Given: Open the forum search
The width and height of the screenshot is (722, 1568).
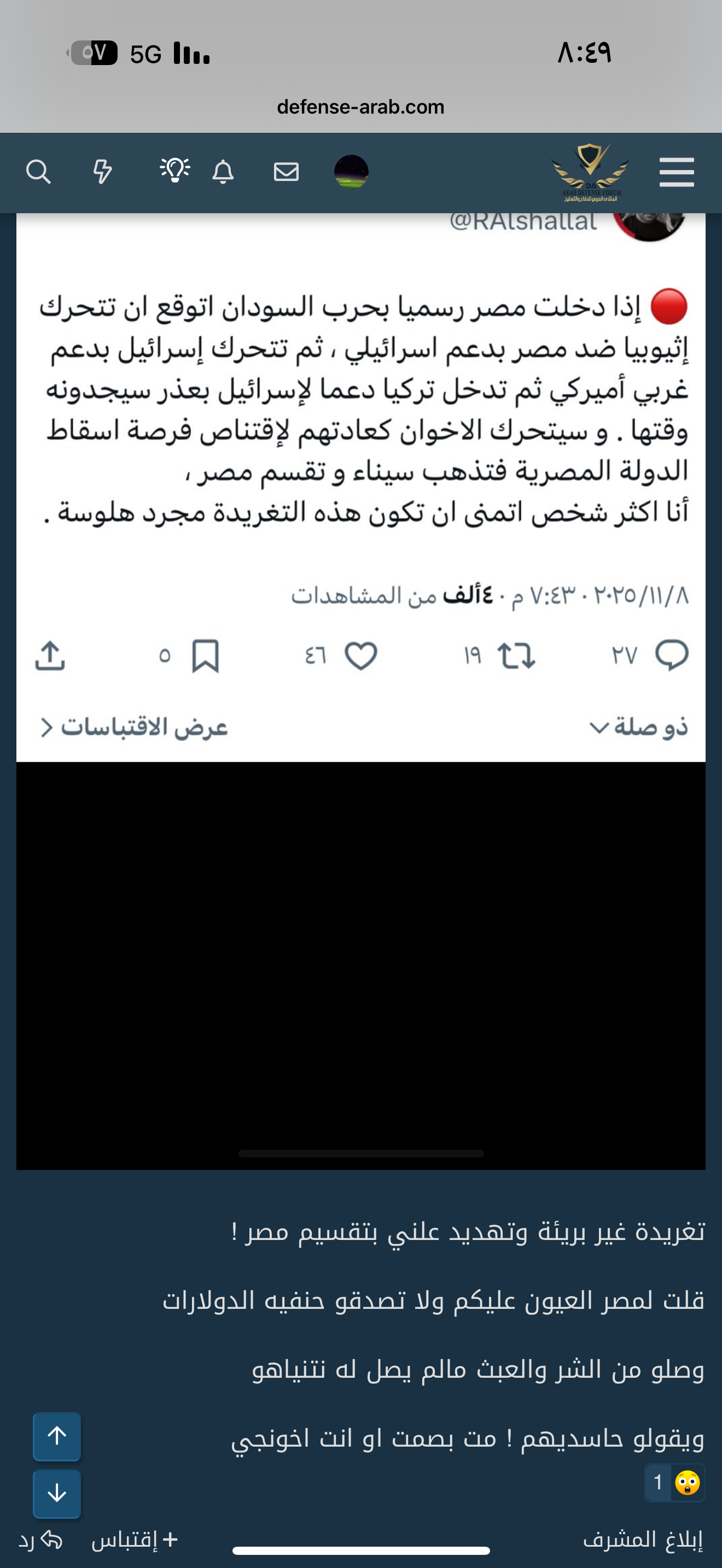Looking at the screenshot, I should [x=38, y=172].
